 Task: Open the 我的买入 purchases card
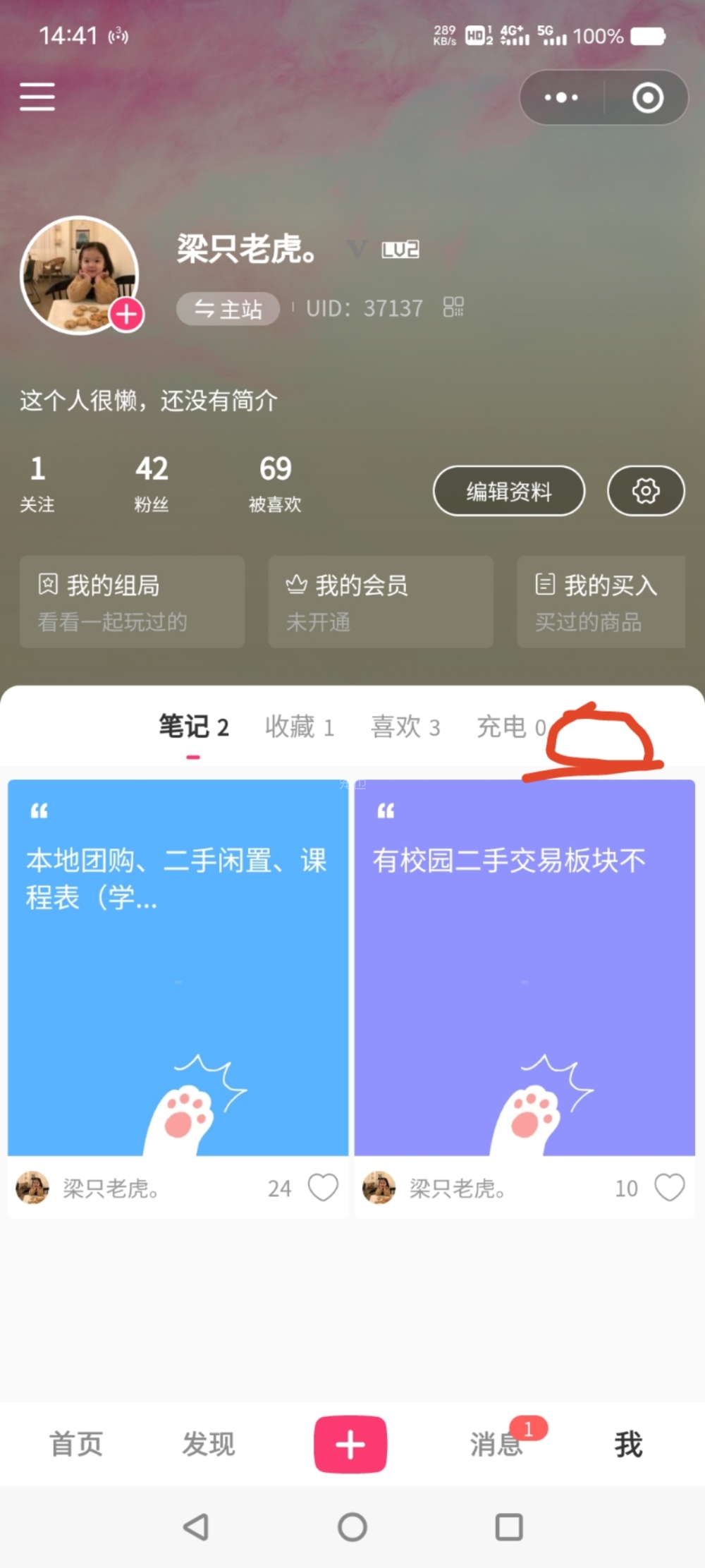tap(601, 602)
